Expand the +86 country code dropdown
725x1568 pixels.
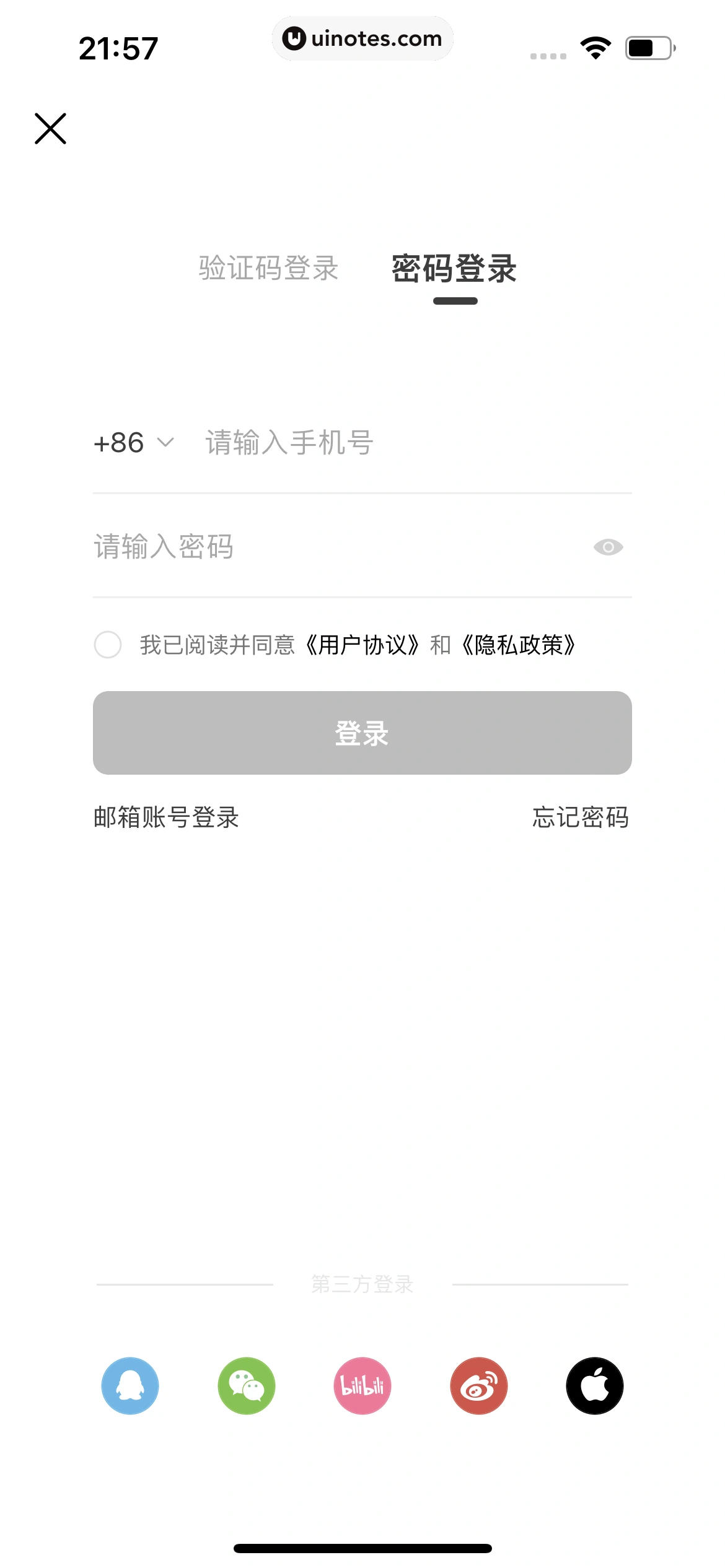point(133,443)
